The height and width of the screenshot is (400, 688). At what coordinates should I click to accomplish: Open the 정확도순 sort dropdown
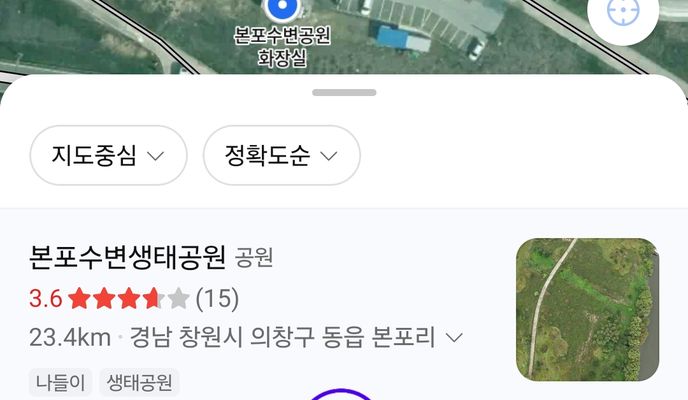[x=281, y=155]
